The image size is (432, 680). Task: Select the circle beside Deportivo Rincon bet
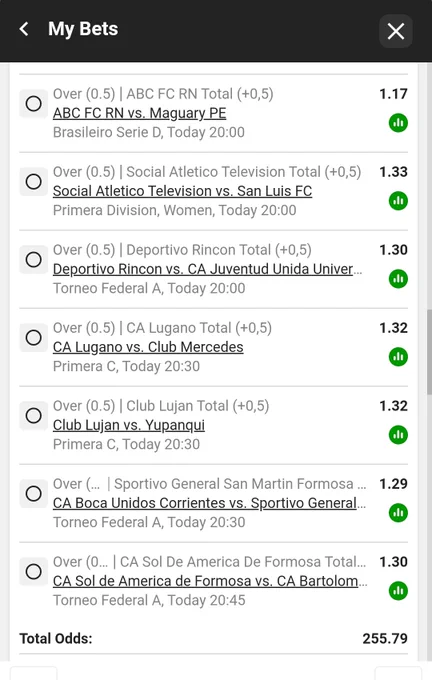click(33, 260)
